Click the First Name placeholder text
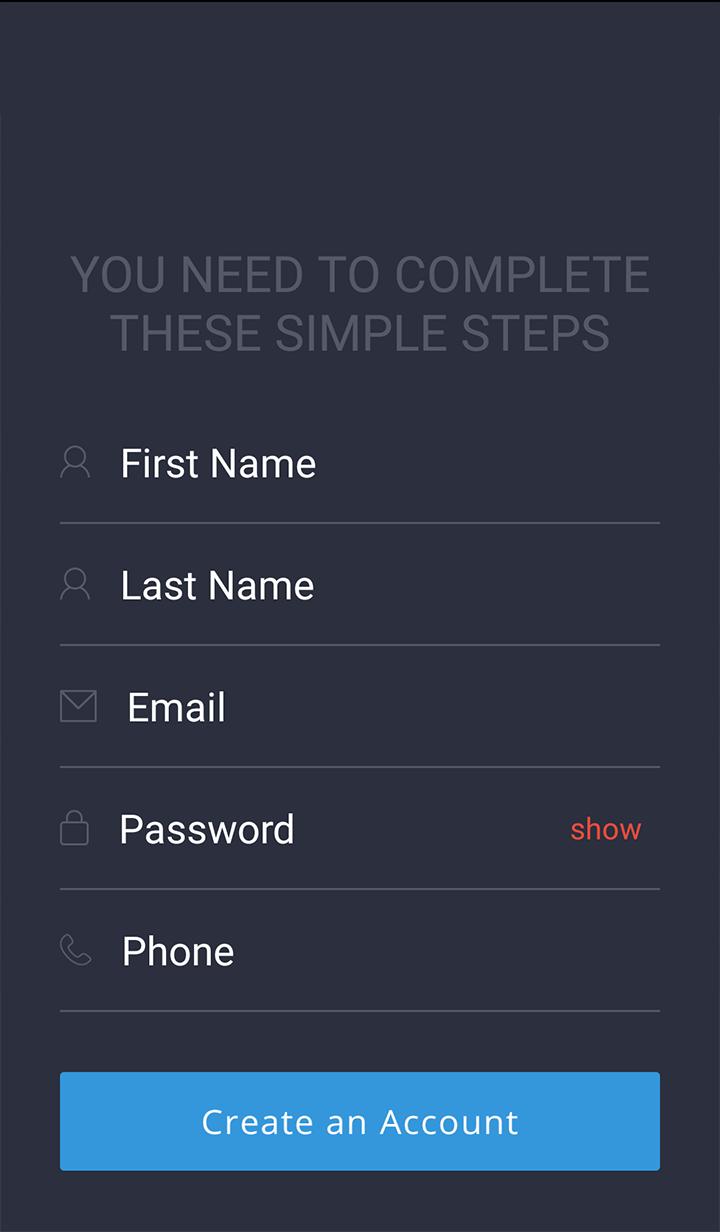Screen dimensions: 720x1232 click(218, 463)
